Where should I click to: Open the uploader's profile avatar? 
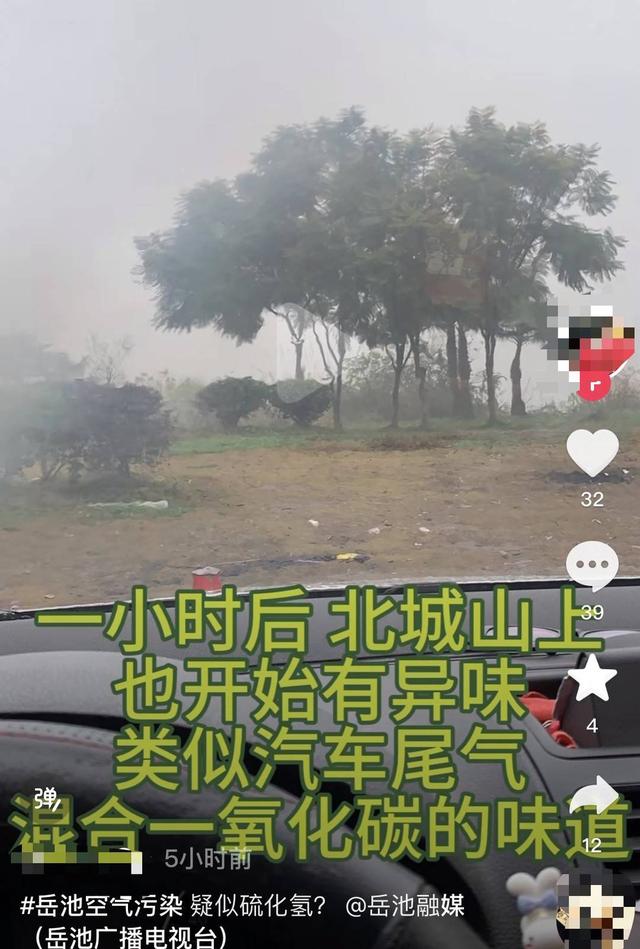click(x=594, y=346)
